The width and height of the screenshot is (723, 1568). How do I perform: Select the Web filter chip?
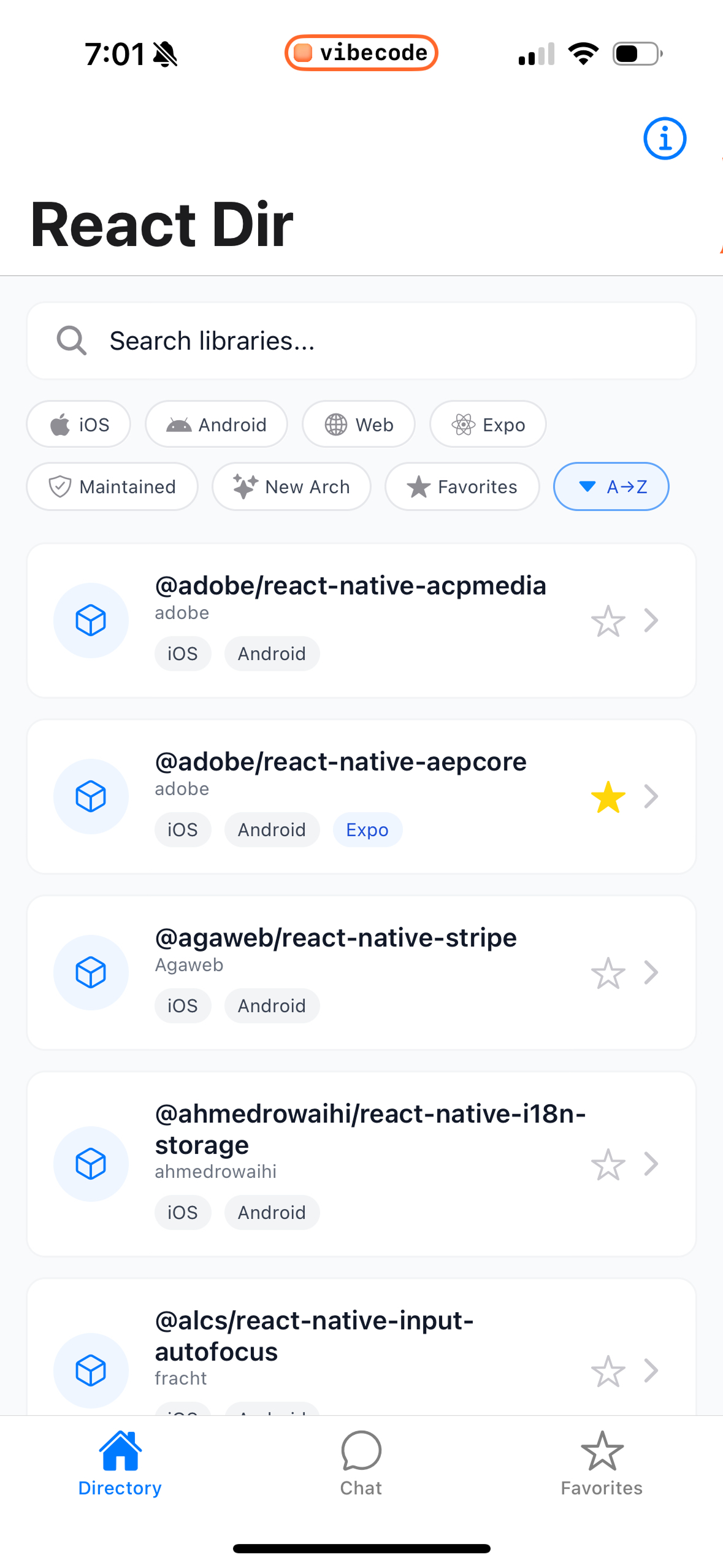tap(358, 425)
